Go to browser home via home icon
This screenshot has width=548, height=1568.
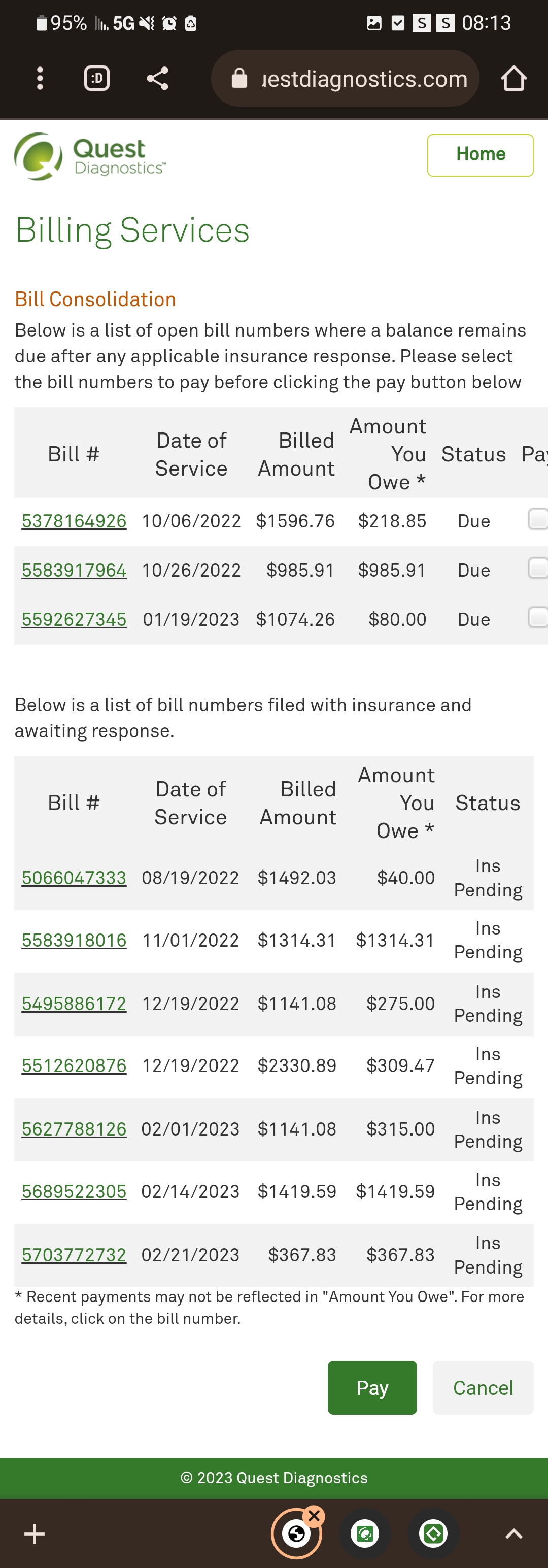514,78
